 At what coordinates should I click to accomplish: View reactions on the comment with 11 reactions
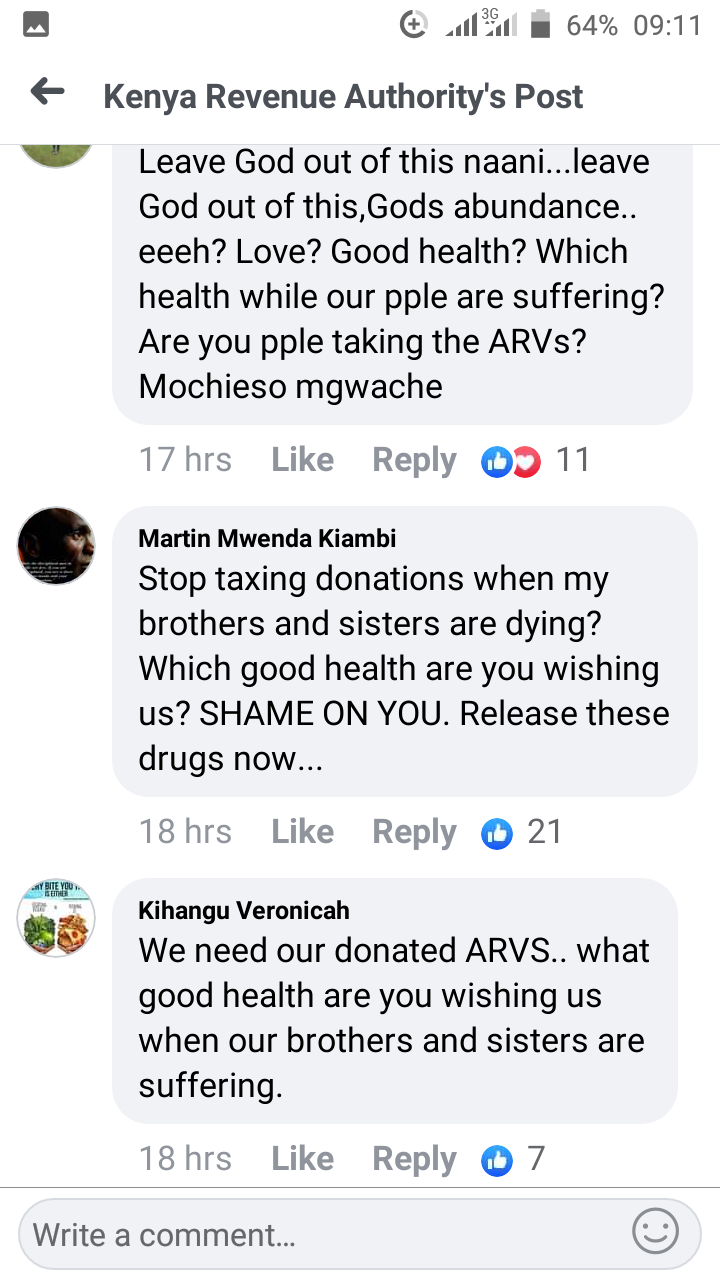click(x=536, y=460)
